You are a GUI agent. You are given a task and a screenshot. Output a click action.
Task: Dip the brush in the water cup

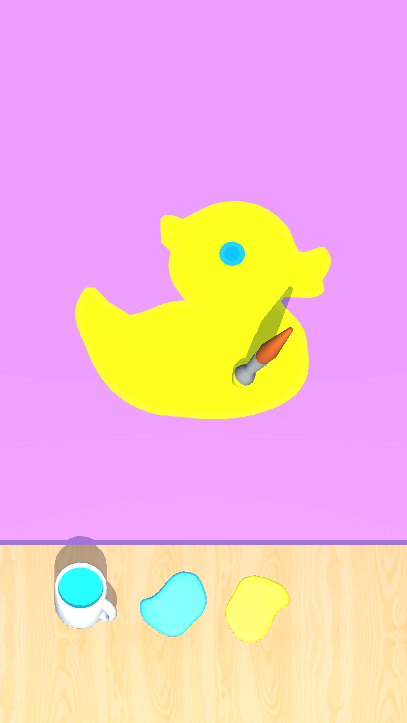pos(85,595)
